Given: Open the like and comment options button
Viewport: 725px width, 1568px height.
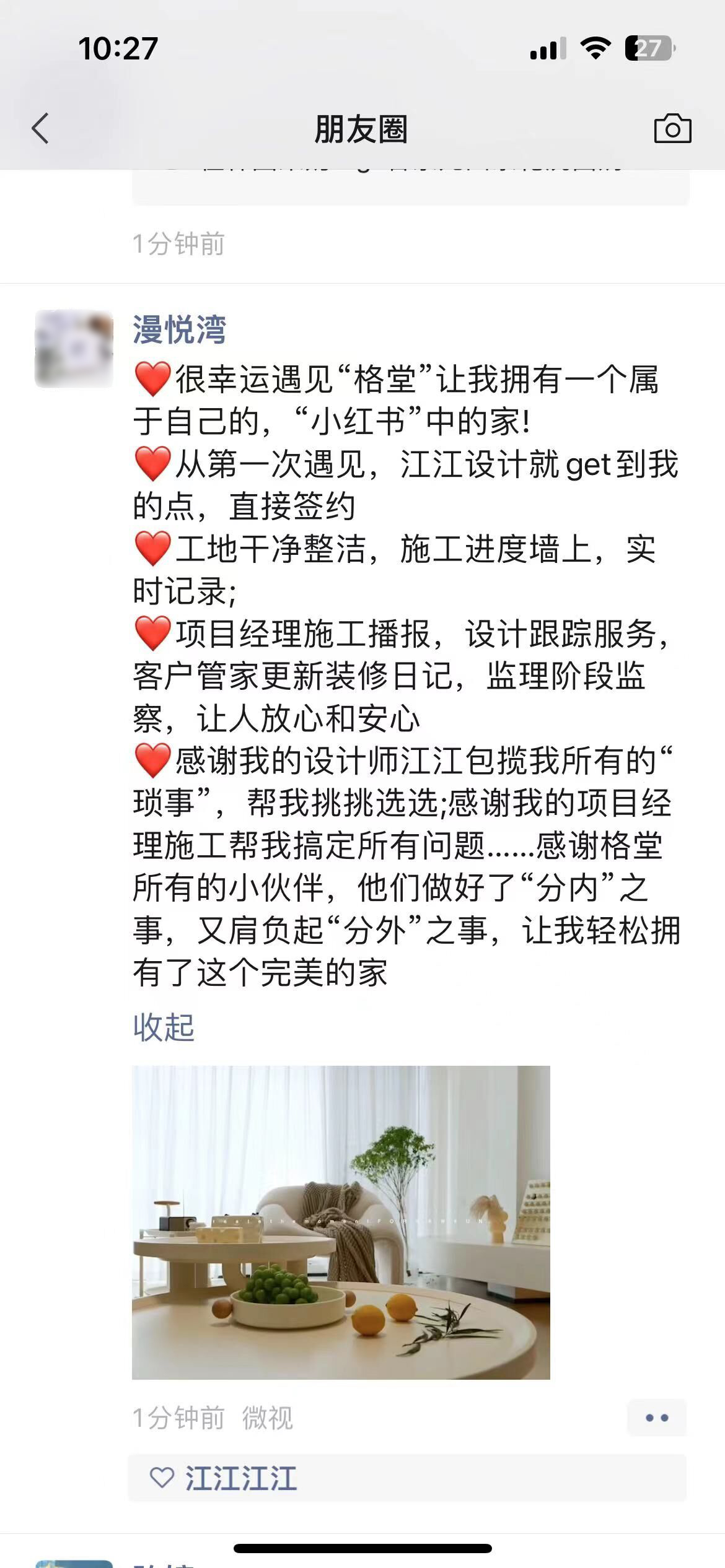Looking at the screenshot, I should coord(656,1418).
